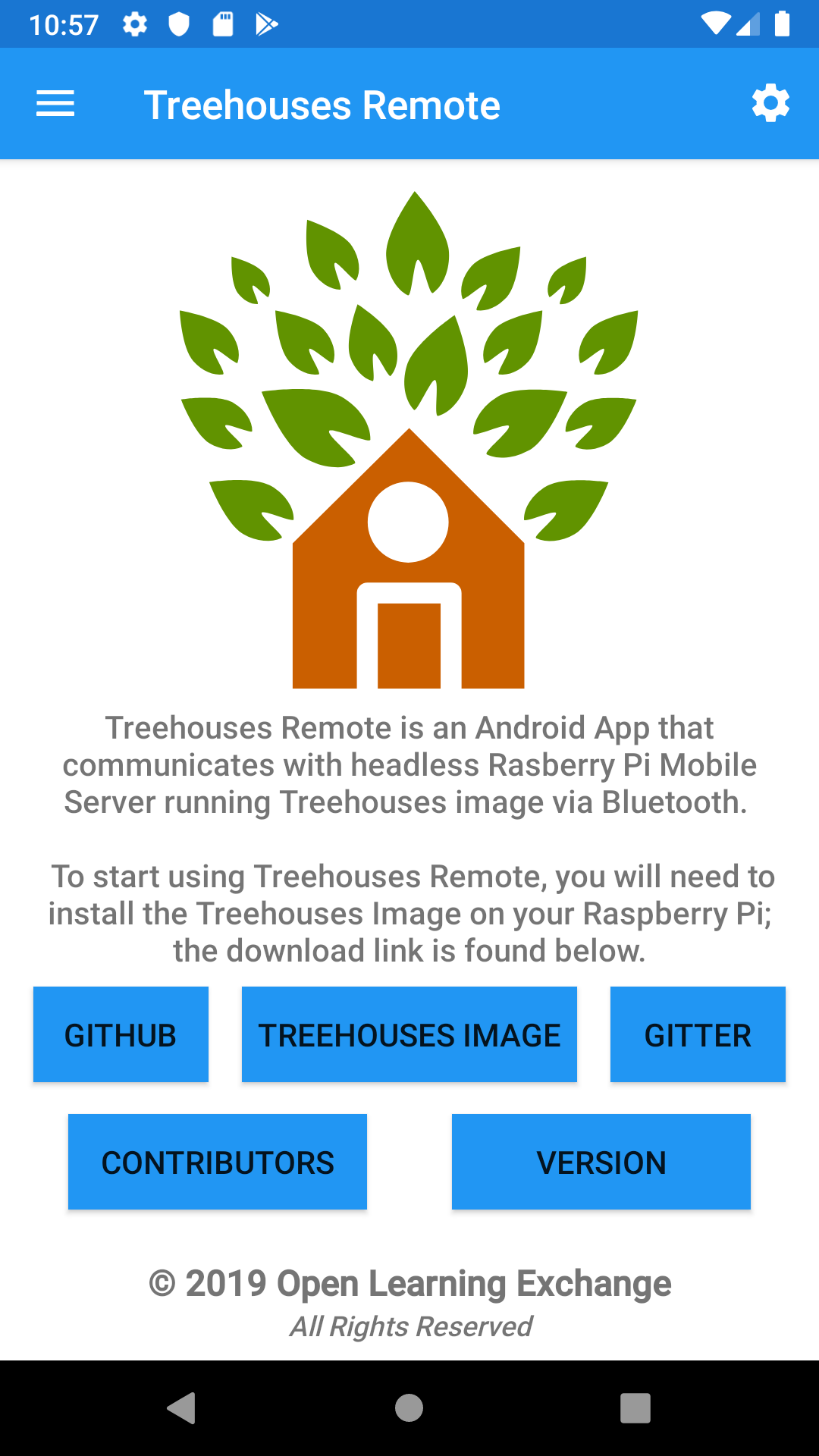Tap the Play Store icon in the status bar
This screenshot has height=1456, width=819.
pos(267,24)
